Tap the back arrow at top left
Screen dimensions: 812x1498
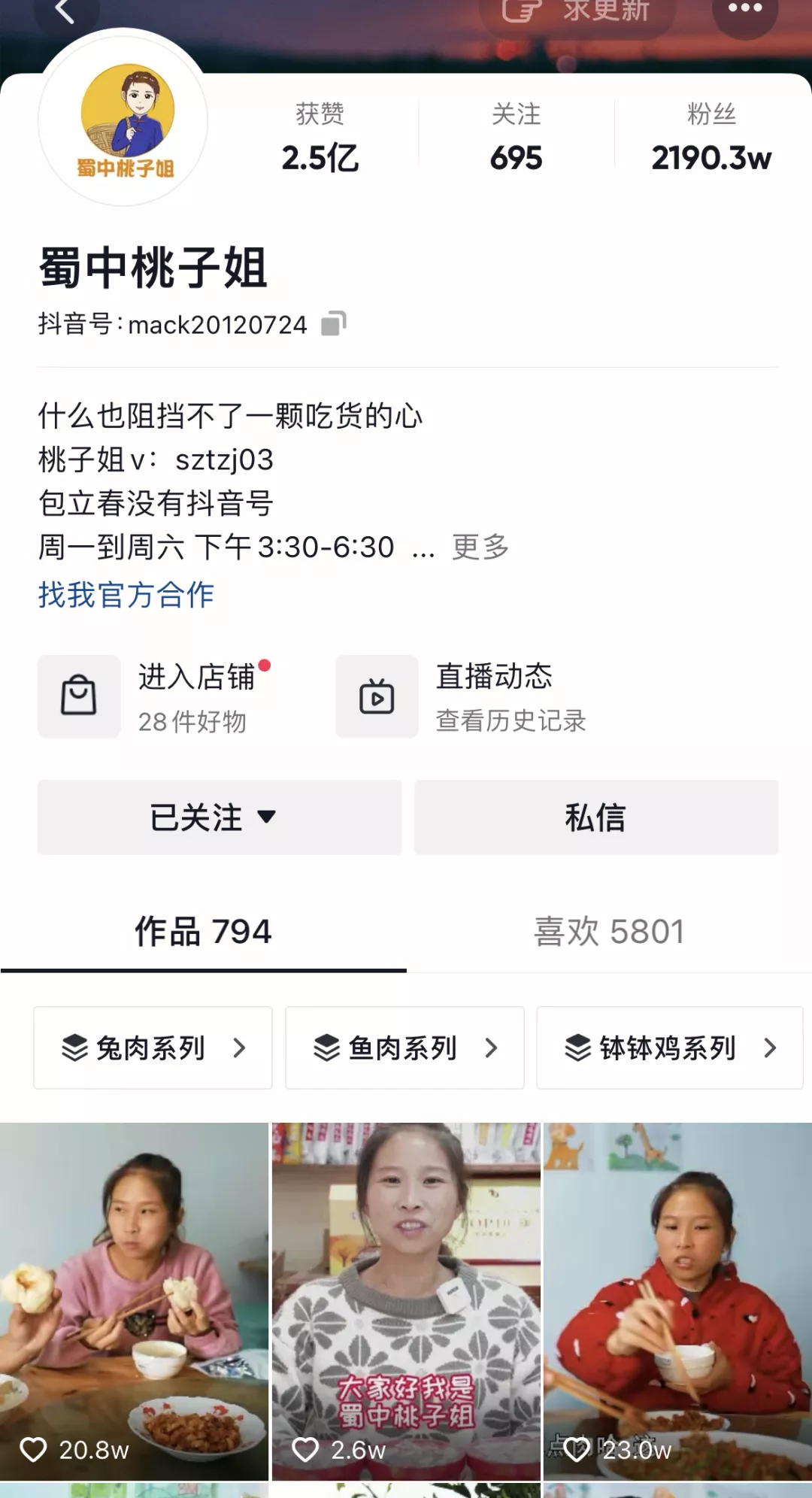click(x=65, y=11)
